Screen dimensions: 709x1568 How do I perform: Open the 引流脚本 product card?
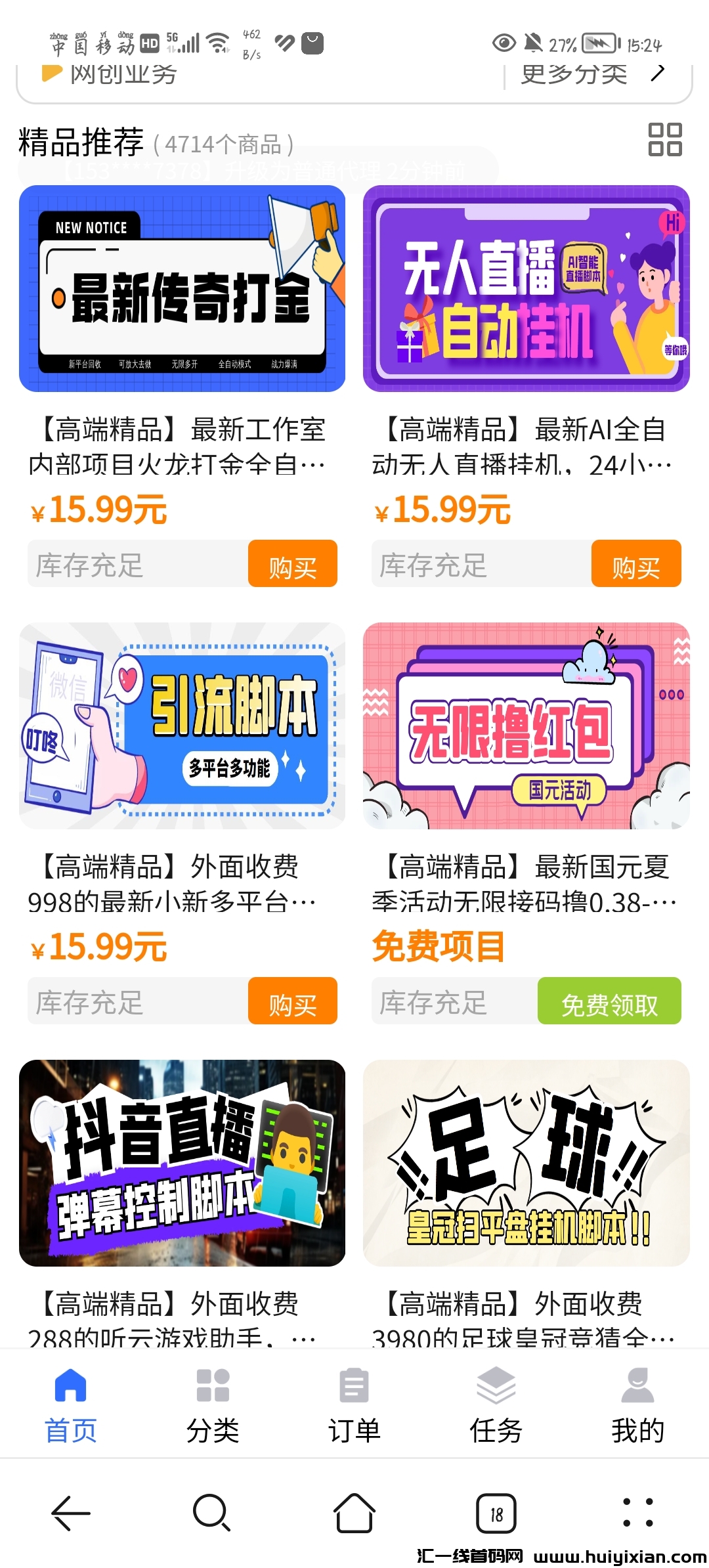click(182, 726)
